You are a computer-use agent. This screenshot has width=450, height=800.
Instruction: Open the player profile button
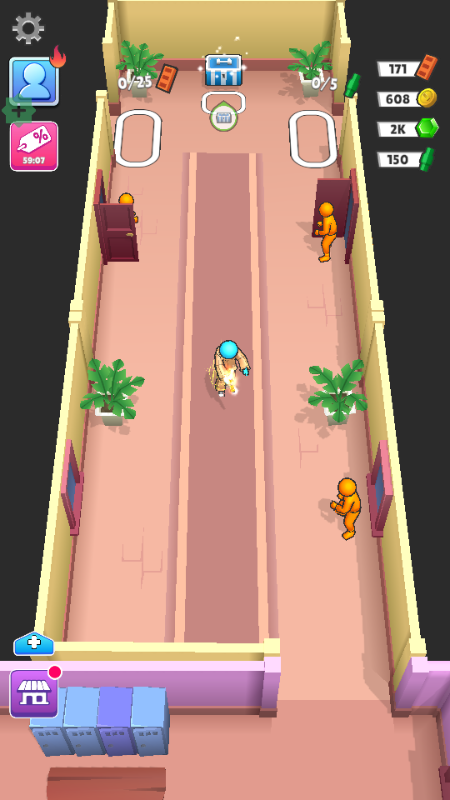34,81
